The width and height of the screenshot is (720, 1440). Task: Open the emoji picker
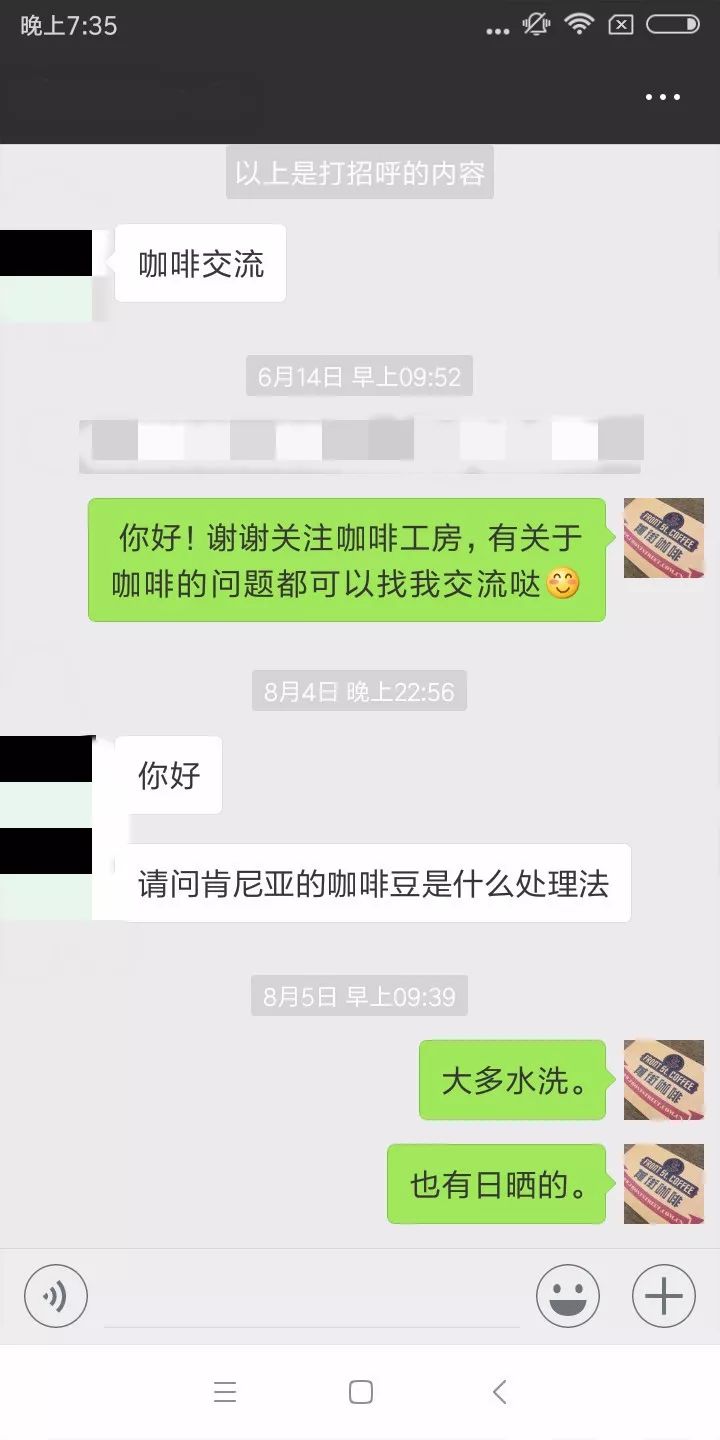point(567,1296)
